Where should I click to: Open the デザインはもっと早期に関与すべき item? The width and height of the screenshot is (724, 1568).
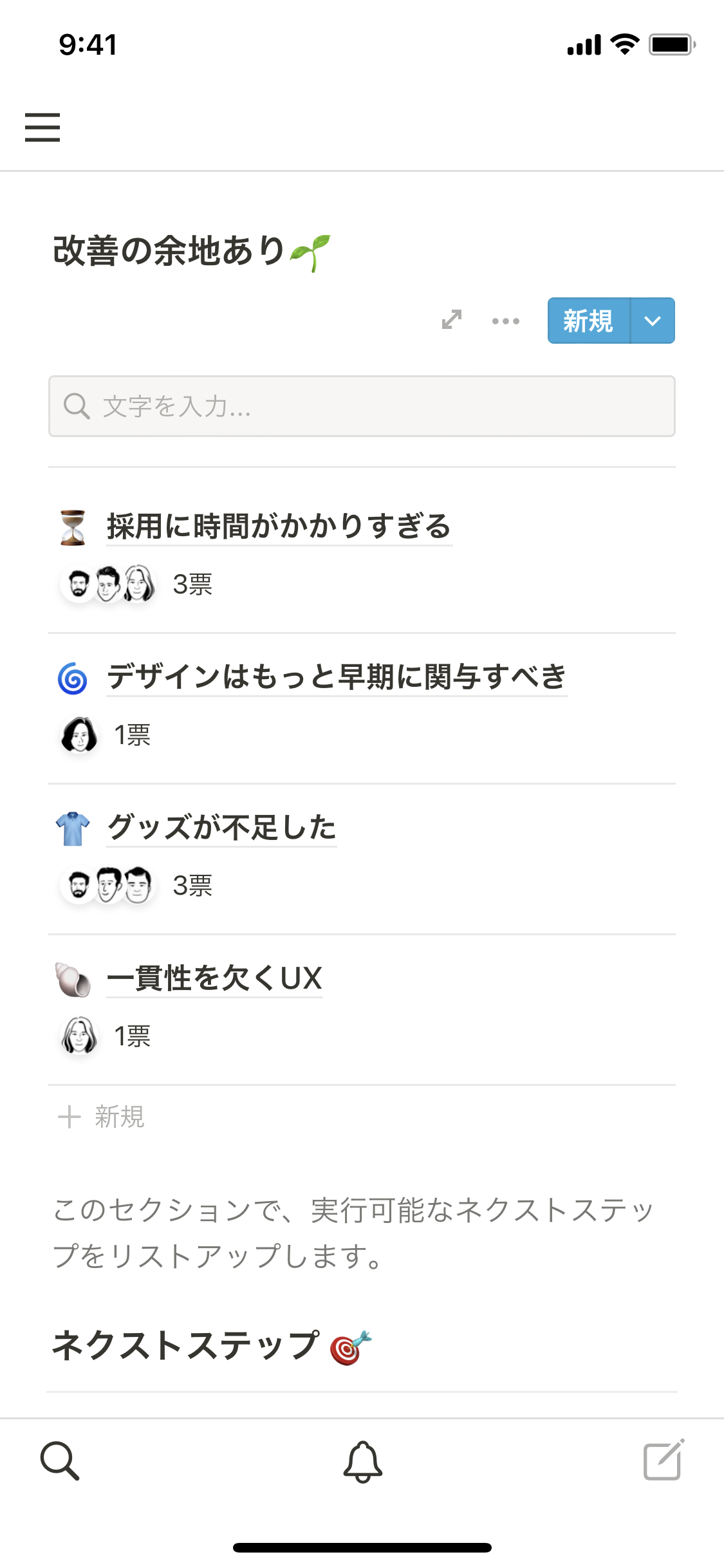click(x=337, y=677)
